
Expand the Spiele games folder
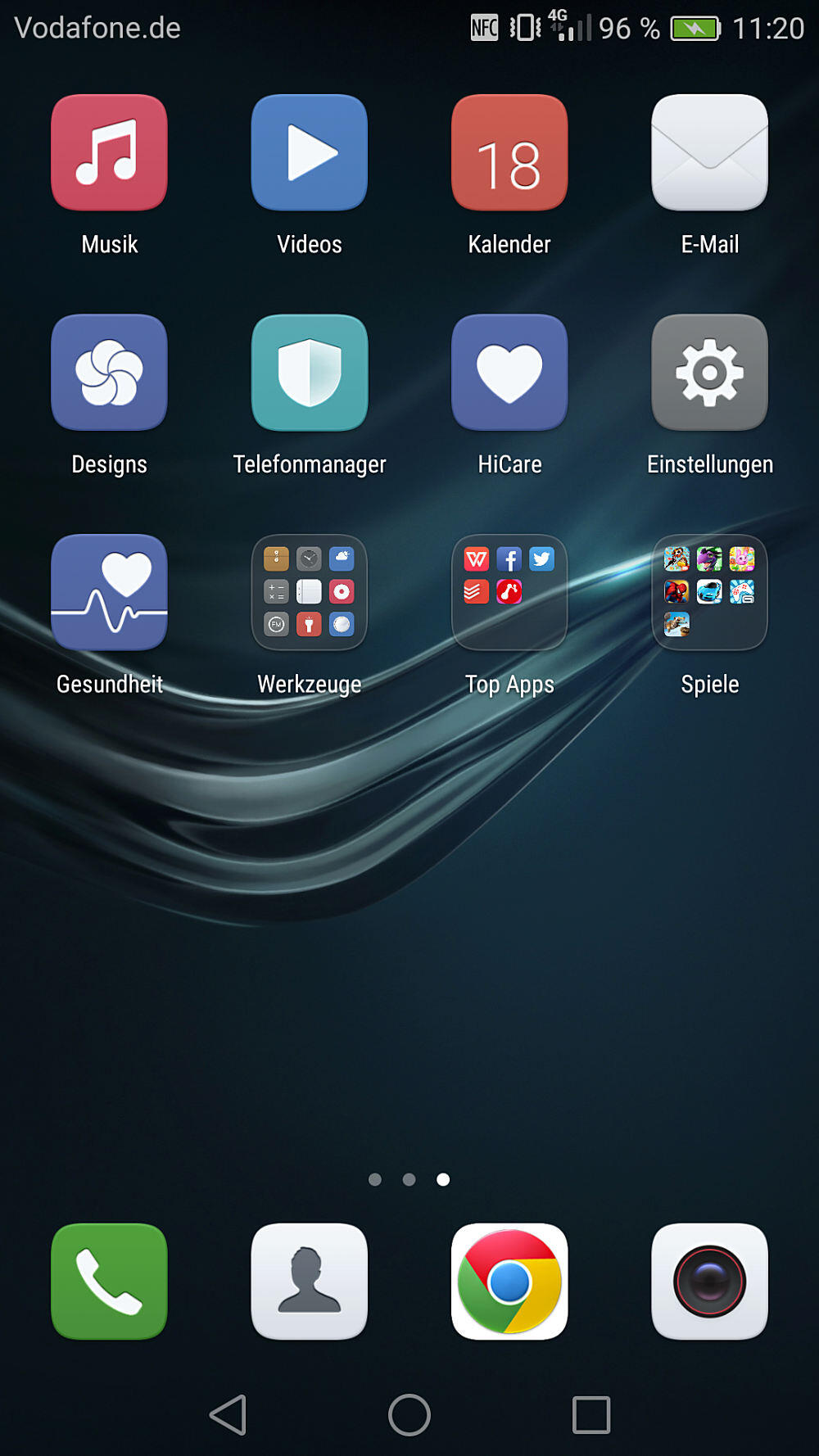709,592
